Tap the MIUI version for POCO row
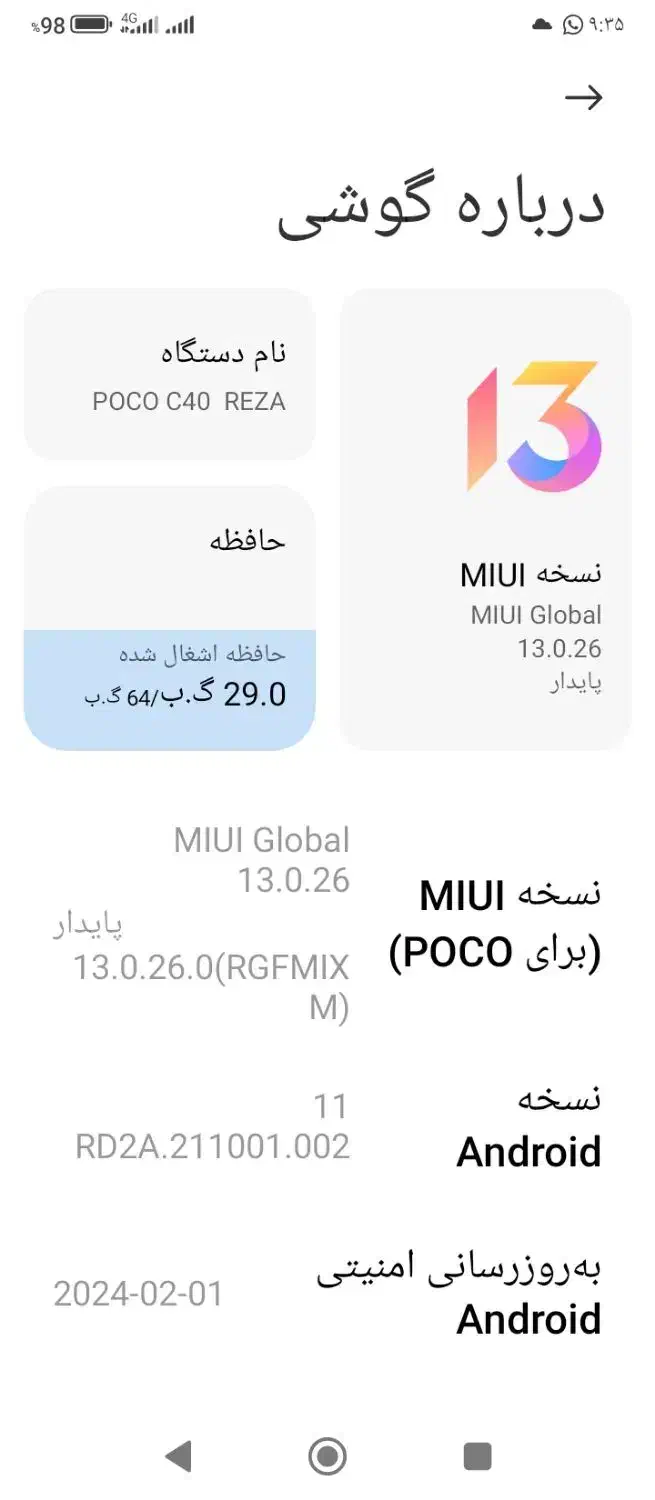This screenshot has width=655, height=1500. coord(327,922)
